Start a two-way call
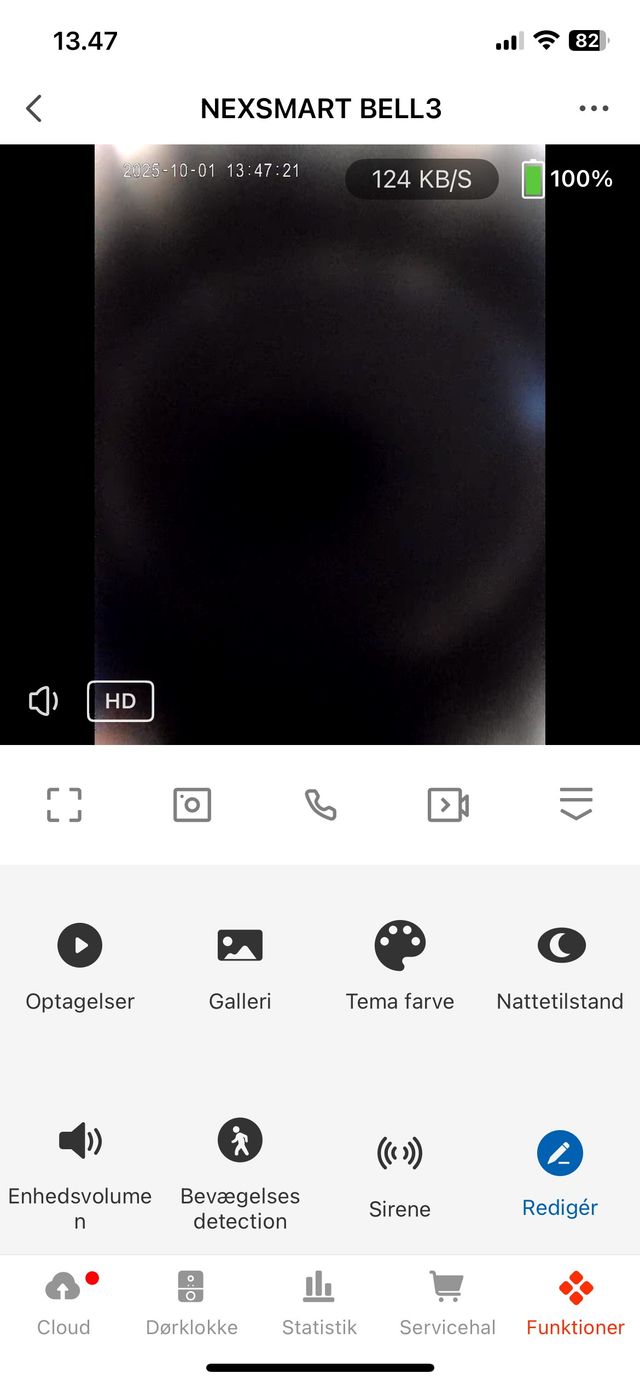 pos(320,804)
